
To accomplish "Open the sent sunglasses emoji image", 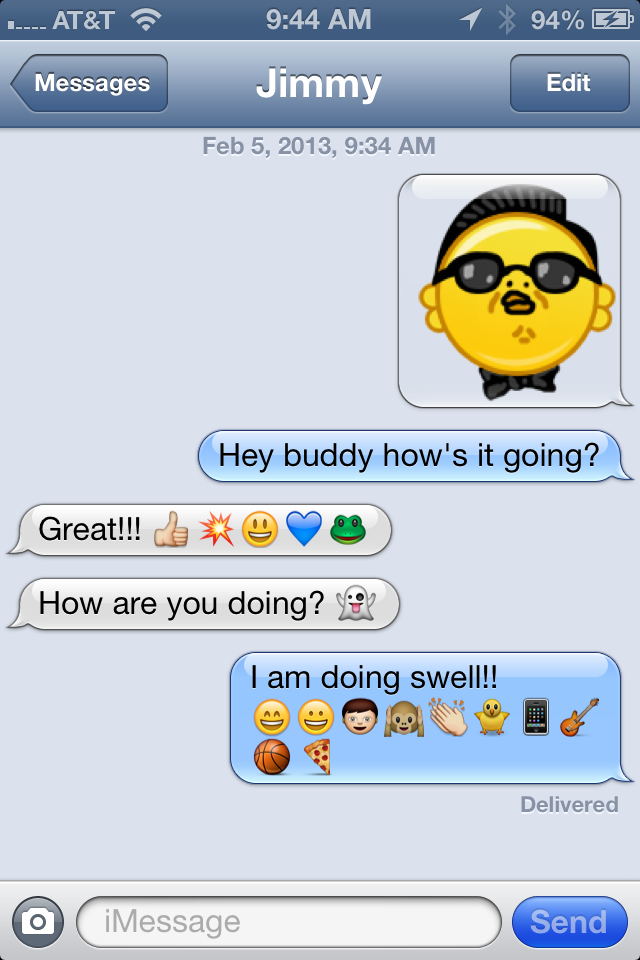I will [510, 290].
